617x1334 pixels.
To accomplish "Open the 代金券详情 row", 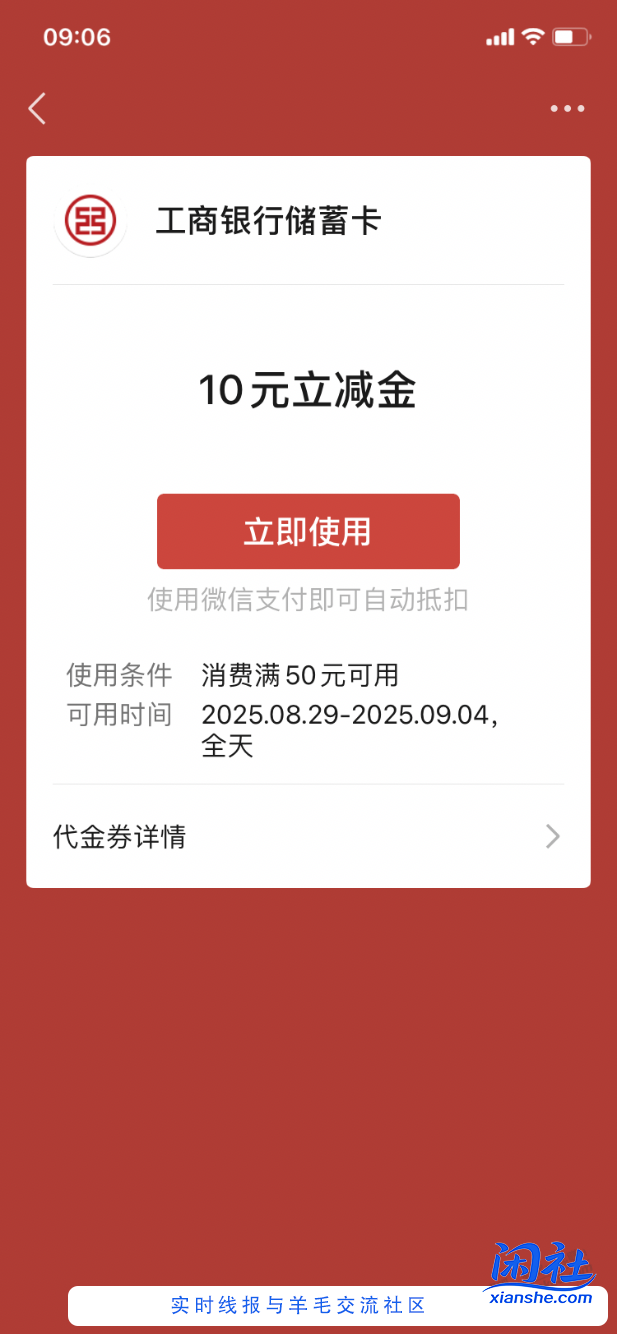I will pyautogui.click(x=308, y=836).
